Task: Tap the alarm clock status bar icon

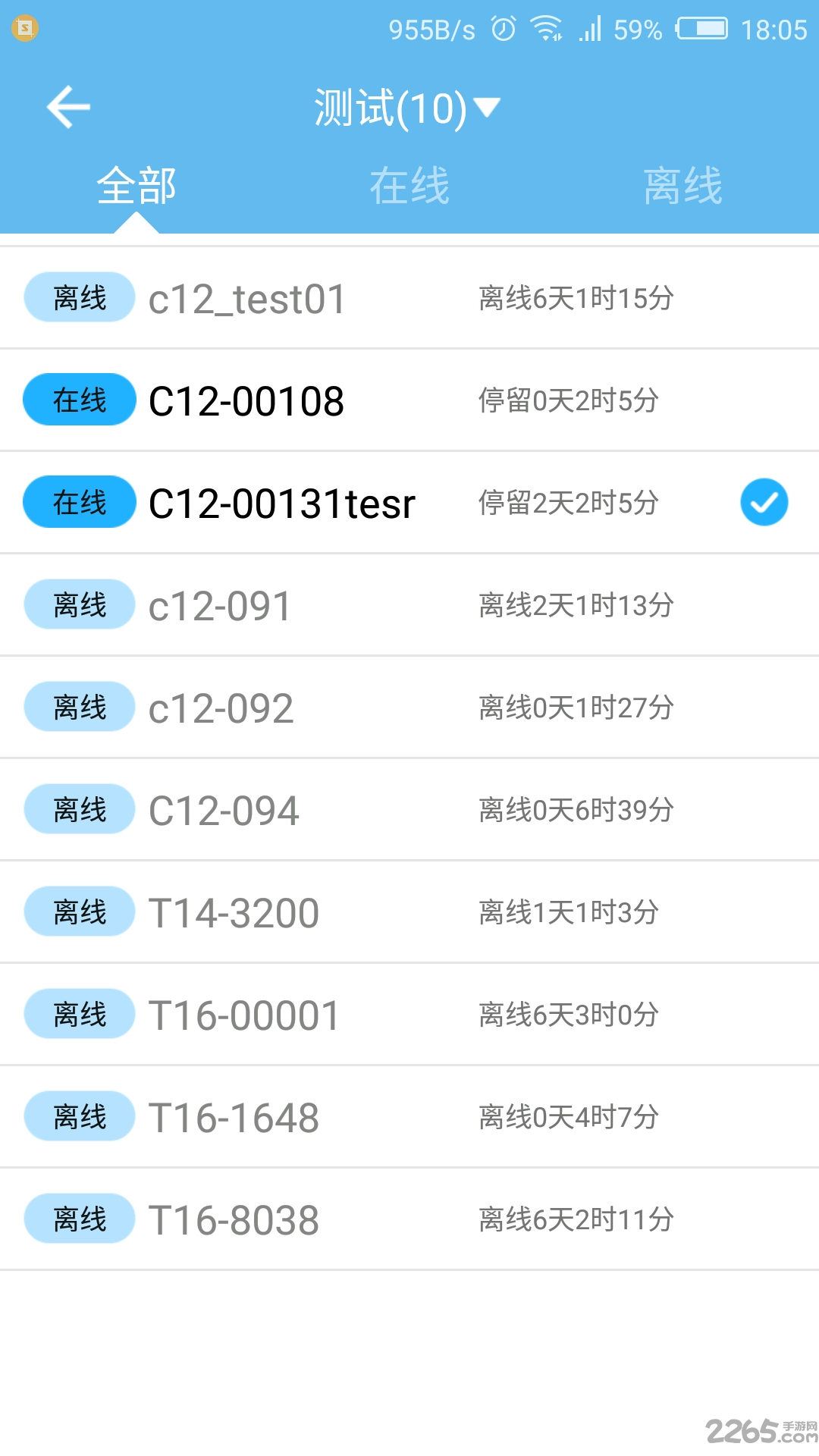Action: 504,29
